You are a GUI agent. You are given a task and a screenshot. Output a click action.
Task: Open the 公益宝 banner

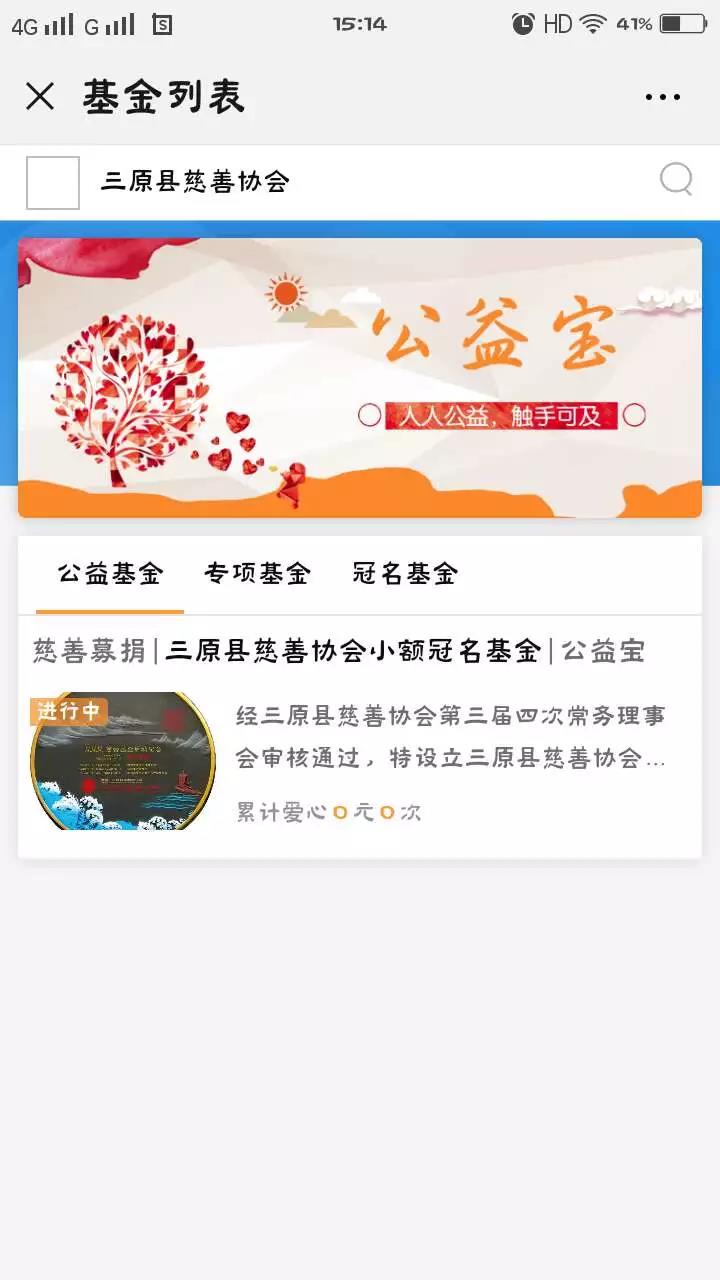click(x=360, y=377)
